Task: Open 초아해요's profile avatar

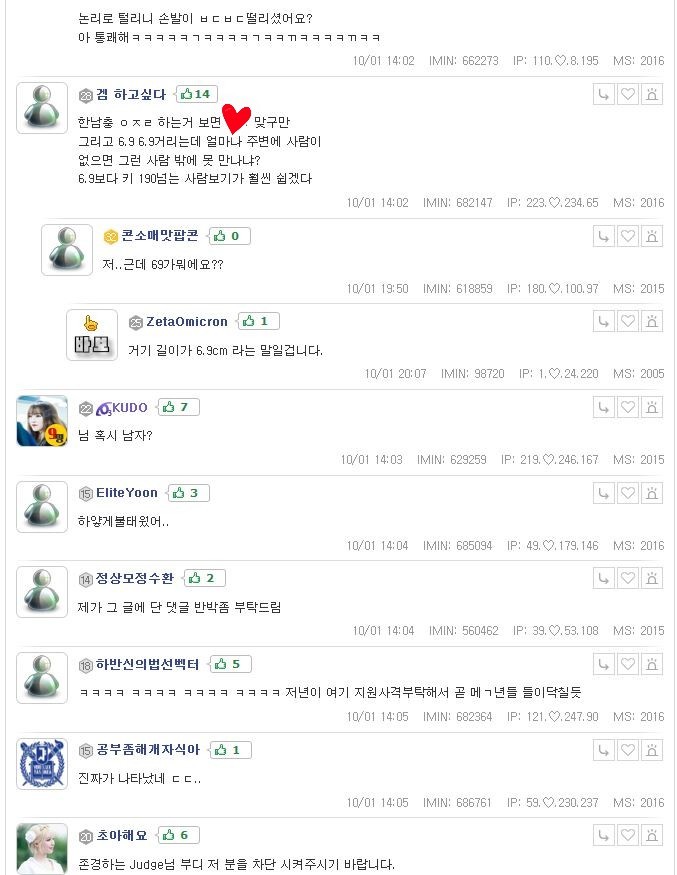Action: point(42,848)
